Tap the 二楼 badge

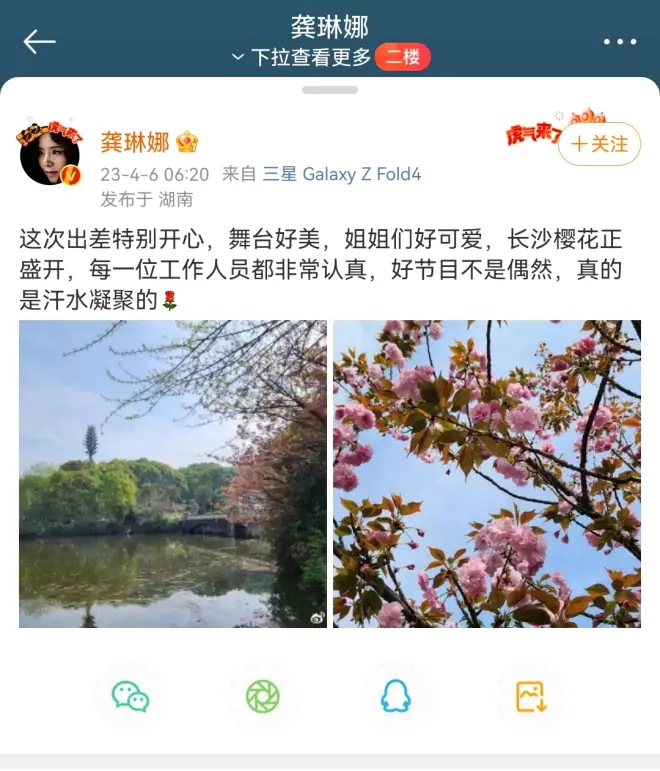coord(403,57)
